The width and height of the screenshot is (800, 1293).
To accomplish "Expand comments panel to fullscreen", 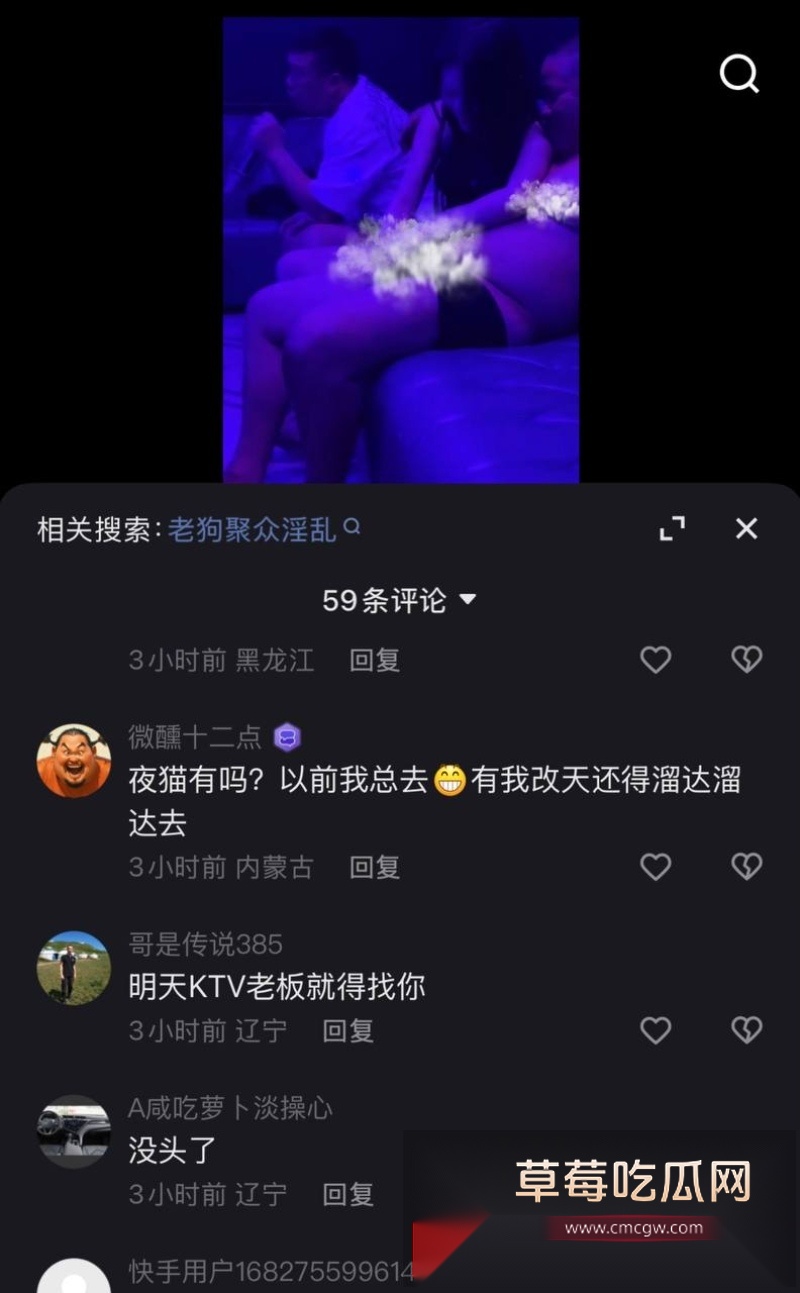I will 673,528.
